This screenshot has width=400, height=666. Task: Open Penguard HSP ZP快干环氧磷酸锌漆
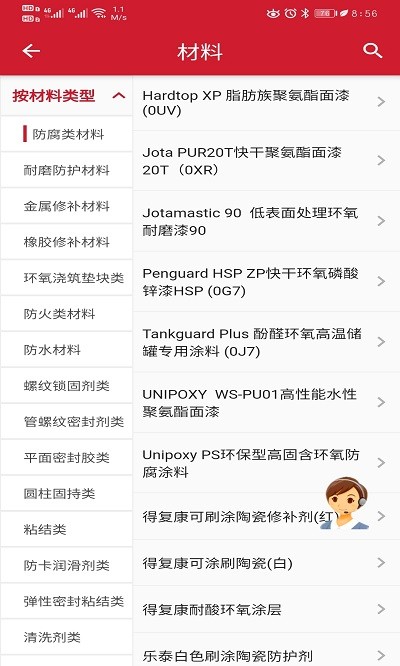point(266,282)
